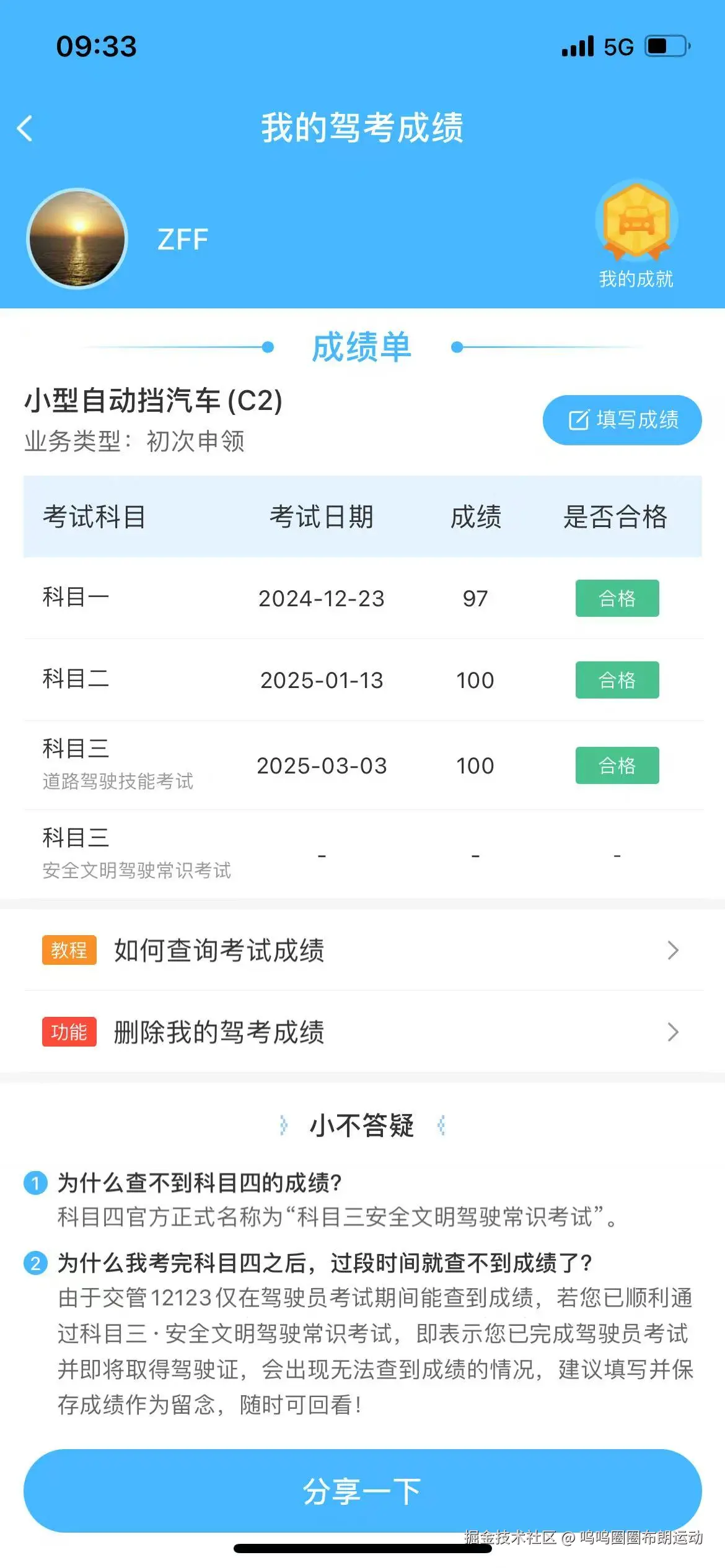Click the edit pencil on 填写成绩
This screenshot has height=1568, width=725.
(x=578, y=420)
